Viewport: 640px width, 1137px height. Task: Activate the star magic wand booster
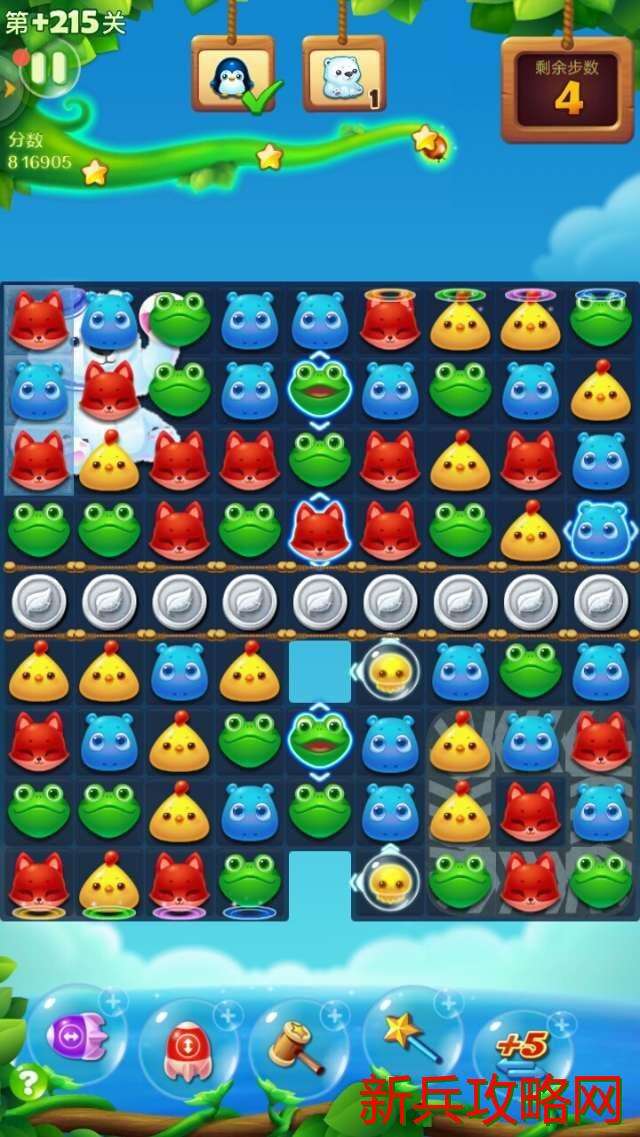click(x=411, y=1035)
